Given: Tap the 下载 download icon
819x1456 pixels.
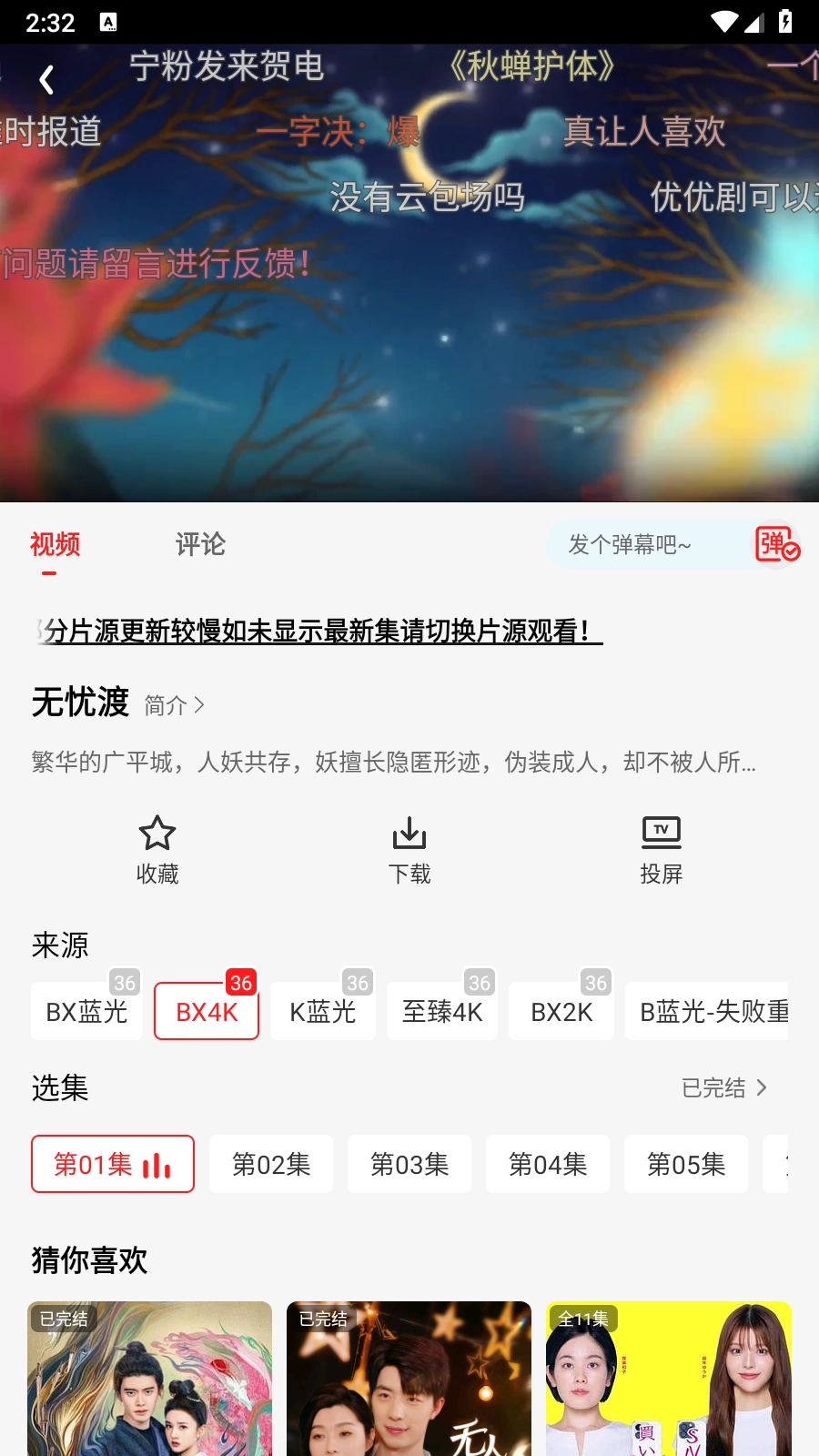Looking at the screenshot, I should 409,833.
